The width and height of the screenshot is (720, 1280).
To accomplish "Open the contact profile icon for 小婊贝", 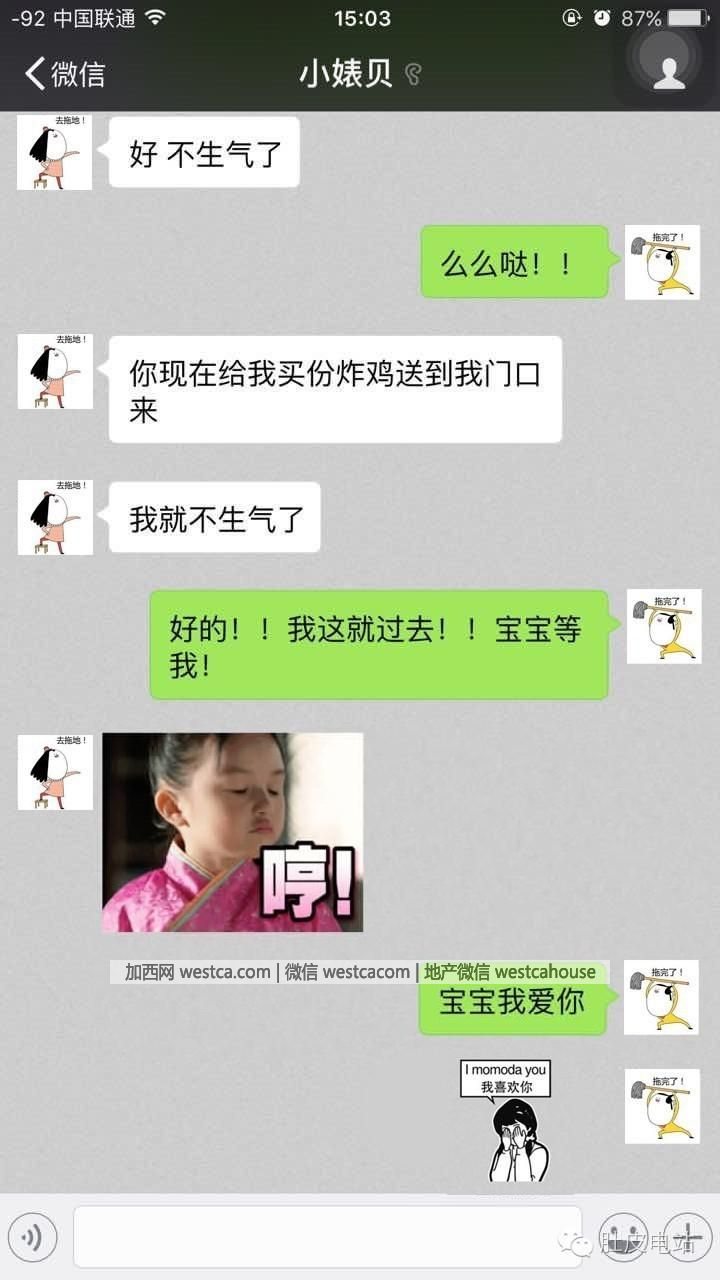I will (x=668, y=70).
